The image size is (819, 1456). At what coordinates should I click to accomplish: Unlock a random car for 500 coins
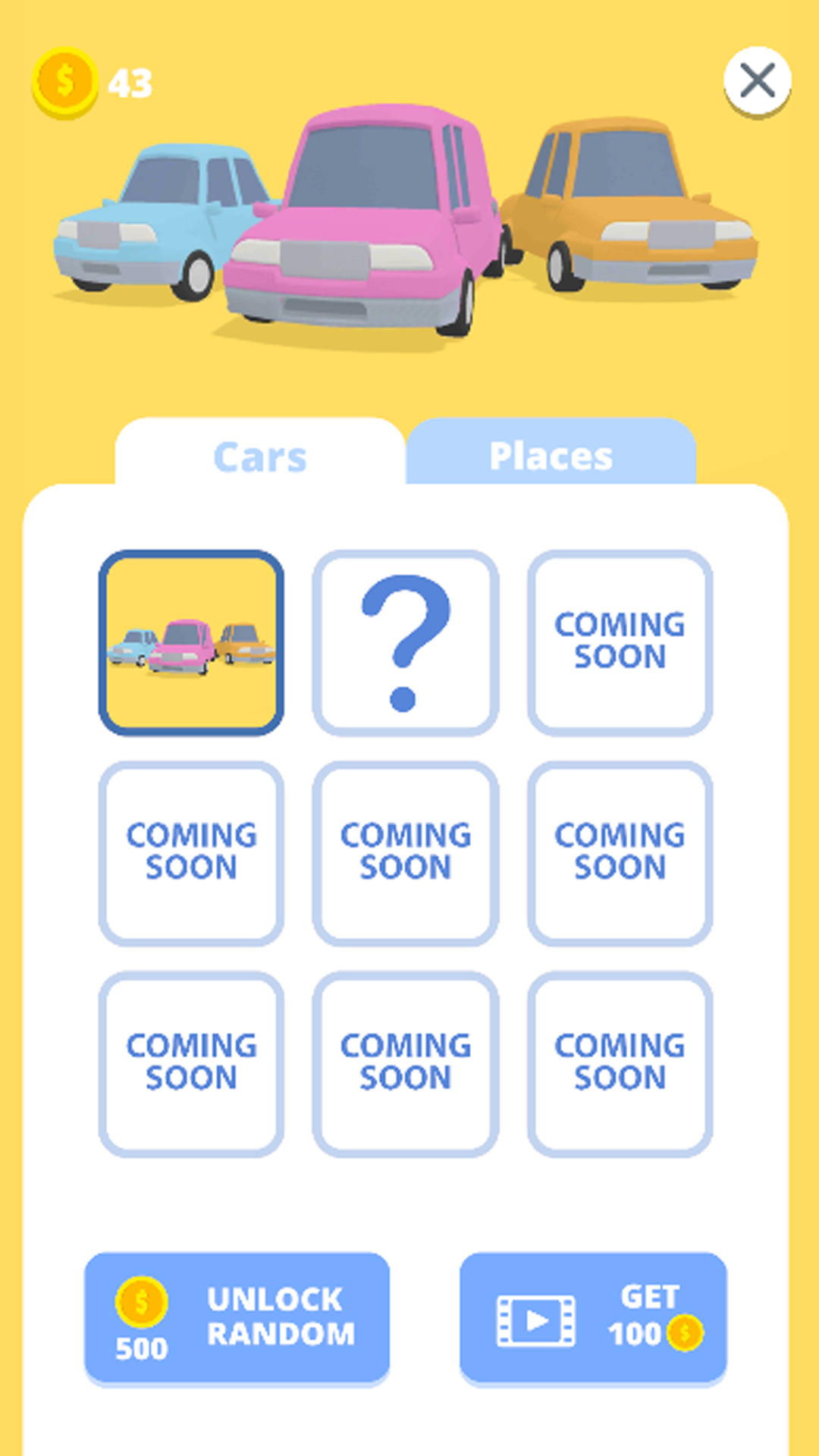[237, 1318]
